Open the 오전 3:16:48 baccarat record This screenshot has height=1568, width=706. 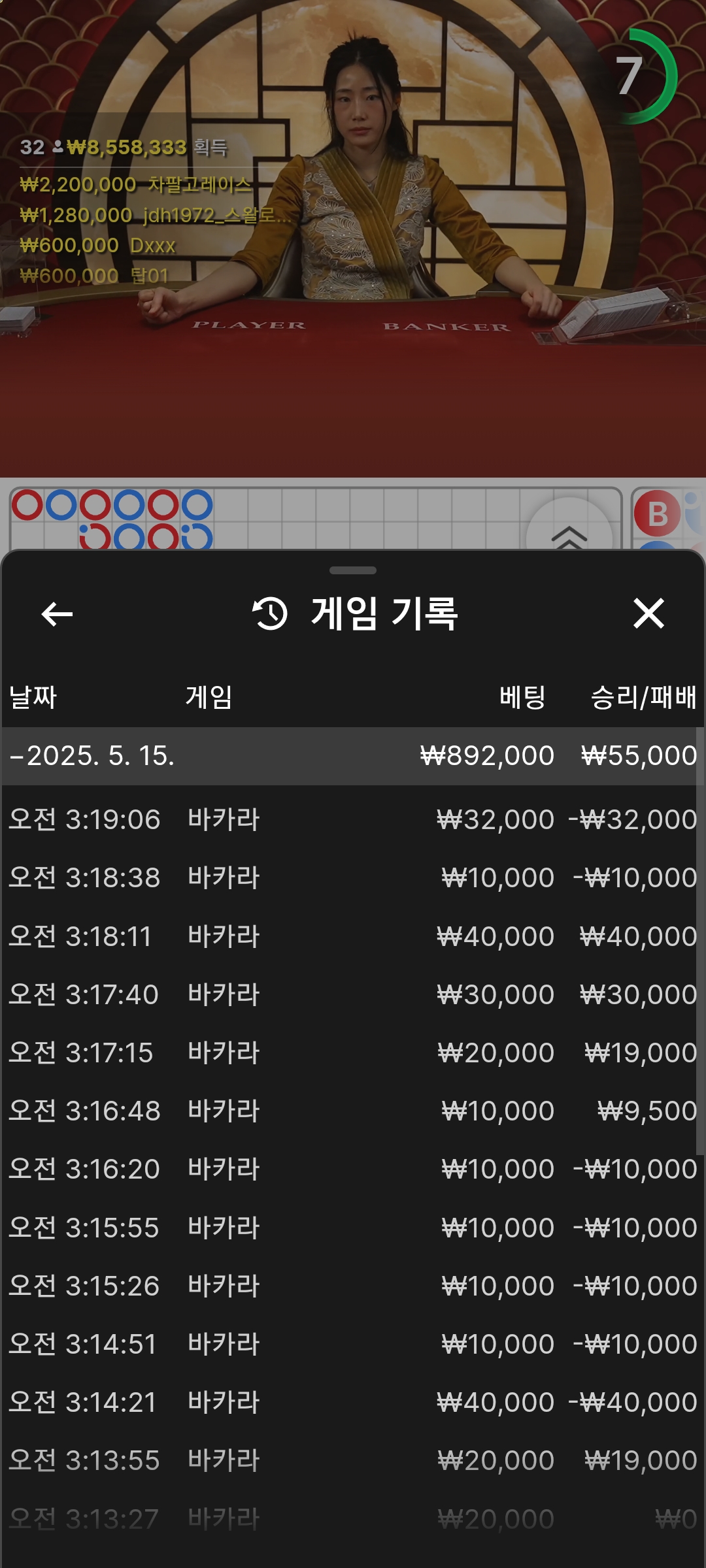349,1111
